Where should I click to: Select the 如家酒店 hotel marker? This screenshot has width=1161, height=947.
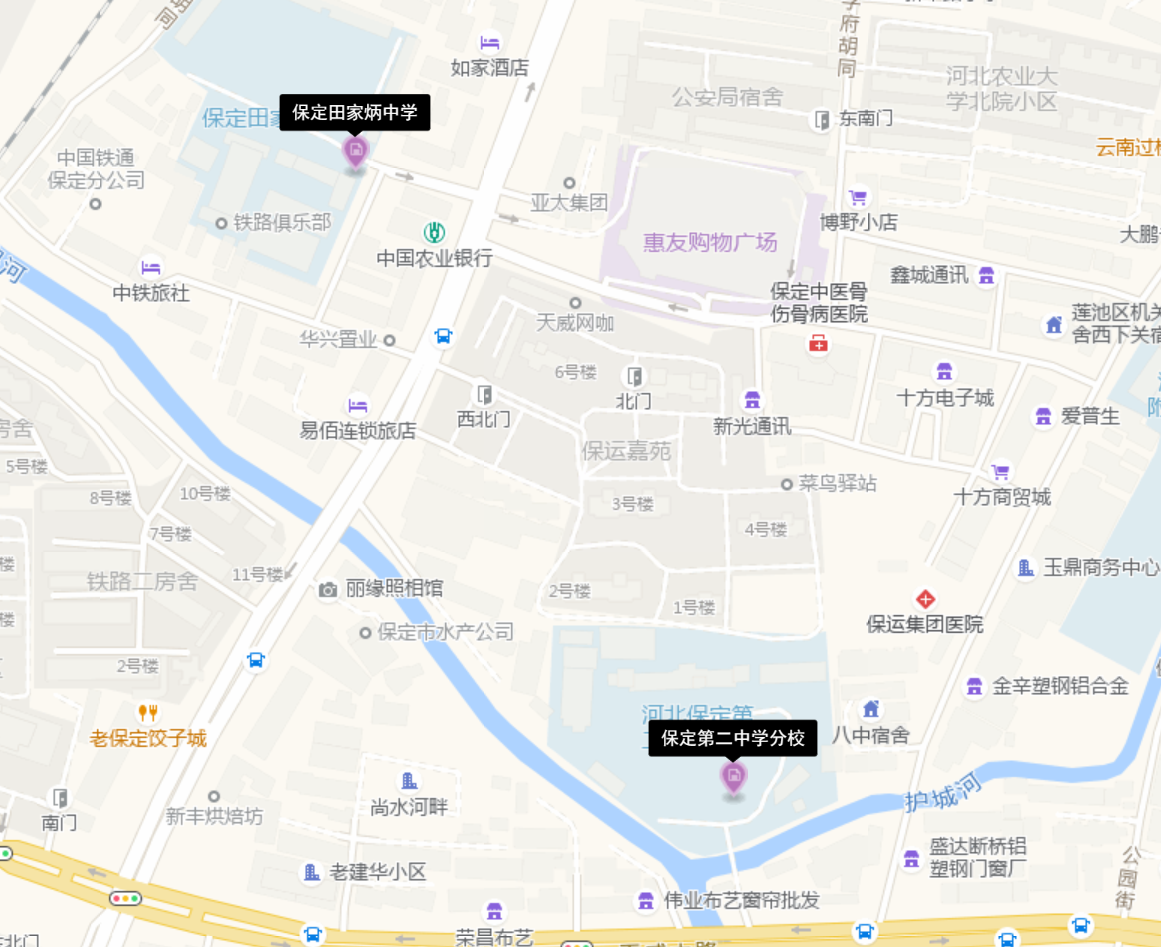coord(489,43)
